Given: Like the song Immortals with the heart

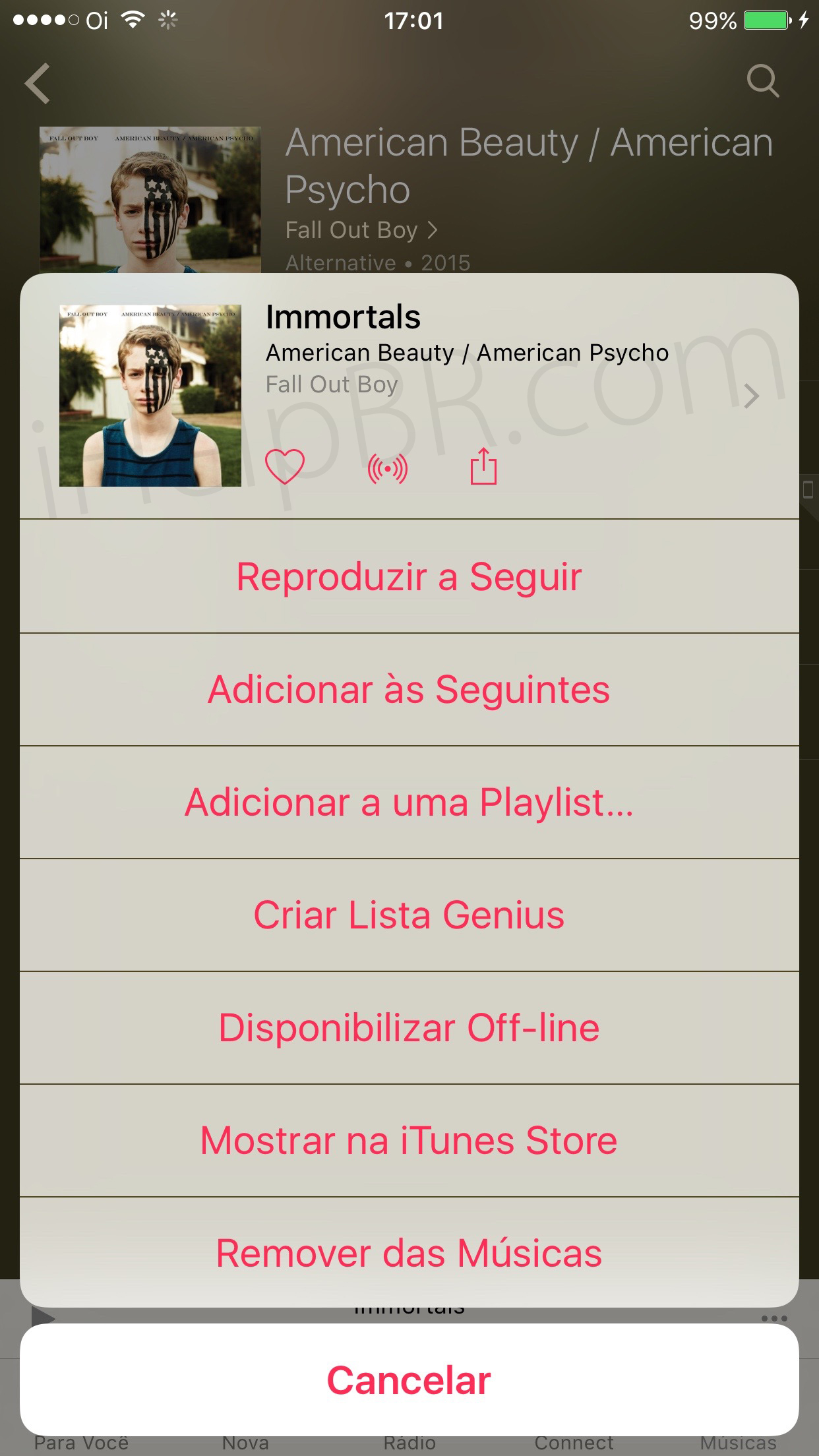Looking at the screenshot, I should pyautogui.click(x=285, y=467).
